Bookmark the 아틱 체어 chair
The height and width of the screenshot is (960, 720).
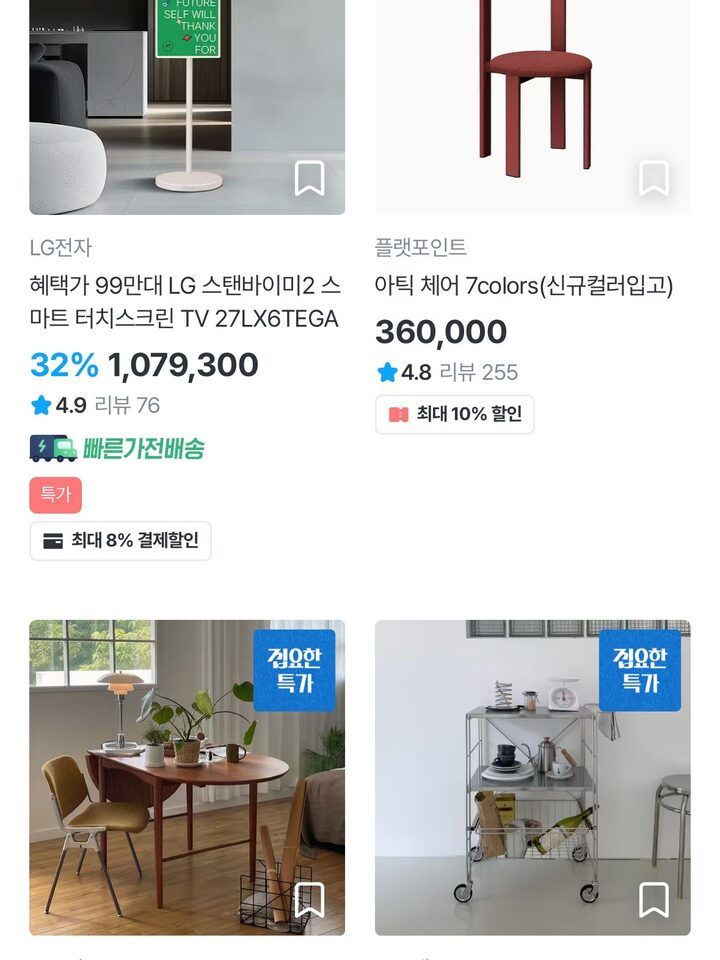click(x=654, y=179)
